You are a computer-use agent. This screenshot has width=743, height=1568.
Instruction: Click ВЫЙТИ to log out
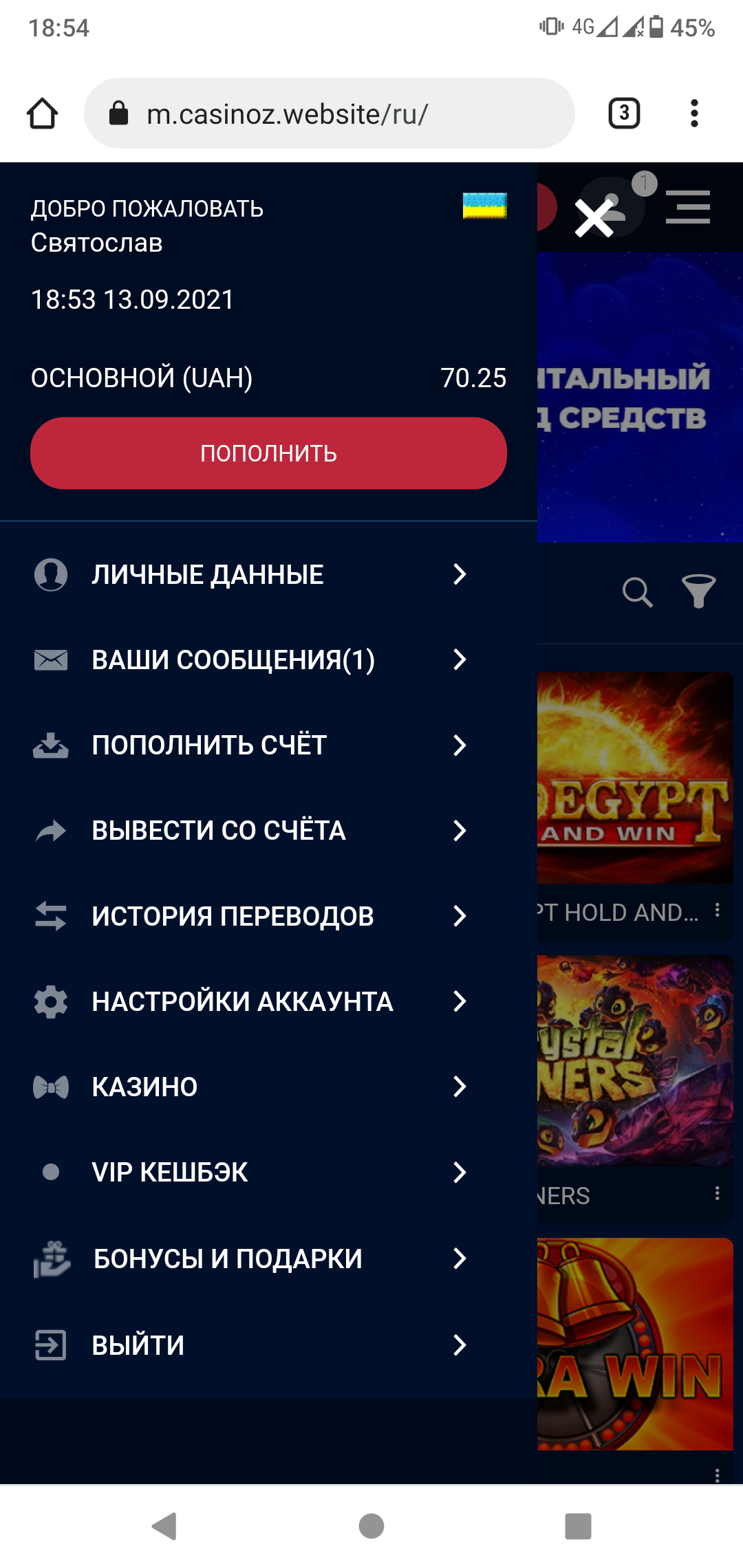pyautogui.click(x=138, y=1344)
